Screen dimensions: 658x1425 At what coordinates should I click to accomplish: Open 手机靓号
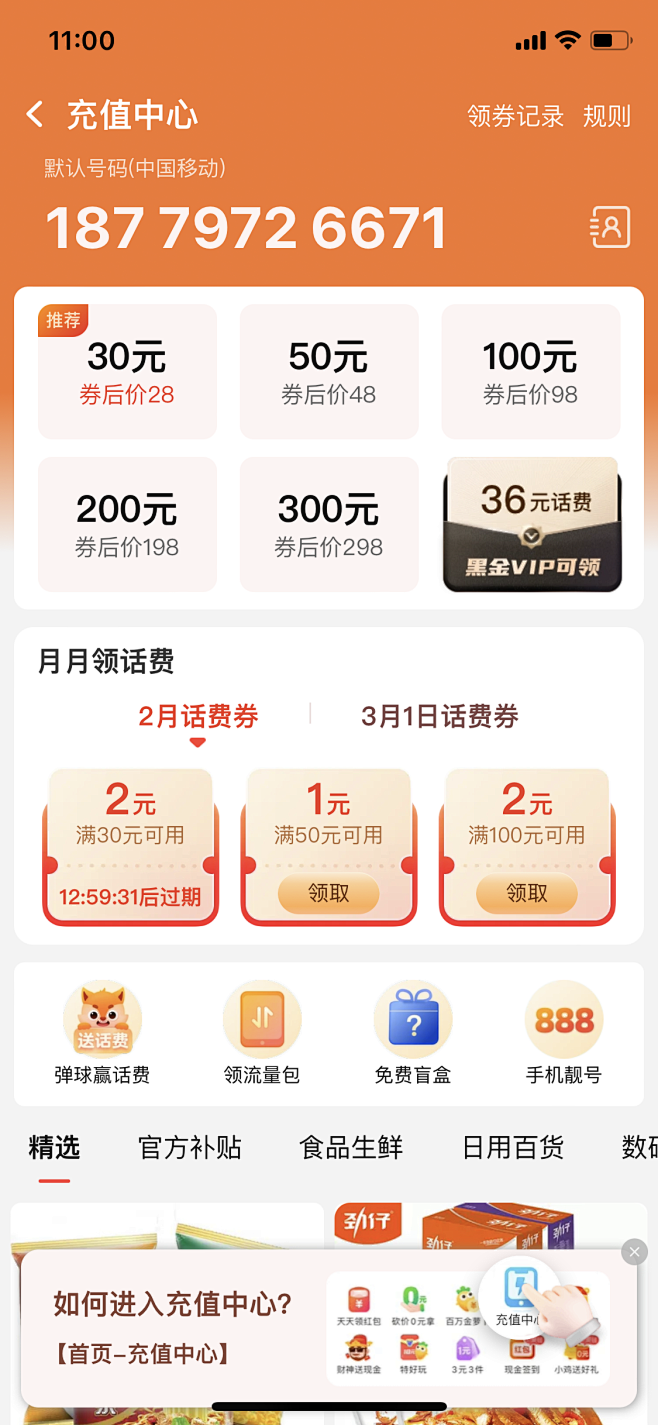[x=564, y=1034]
